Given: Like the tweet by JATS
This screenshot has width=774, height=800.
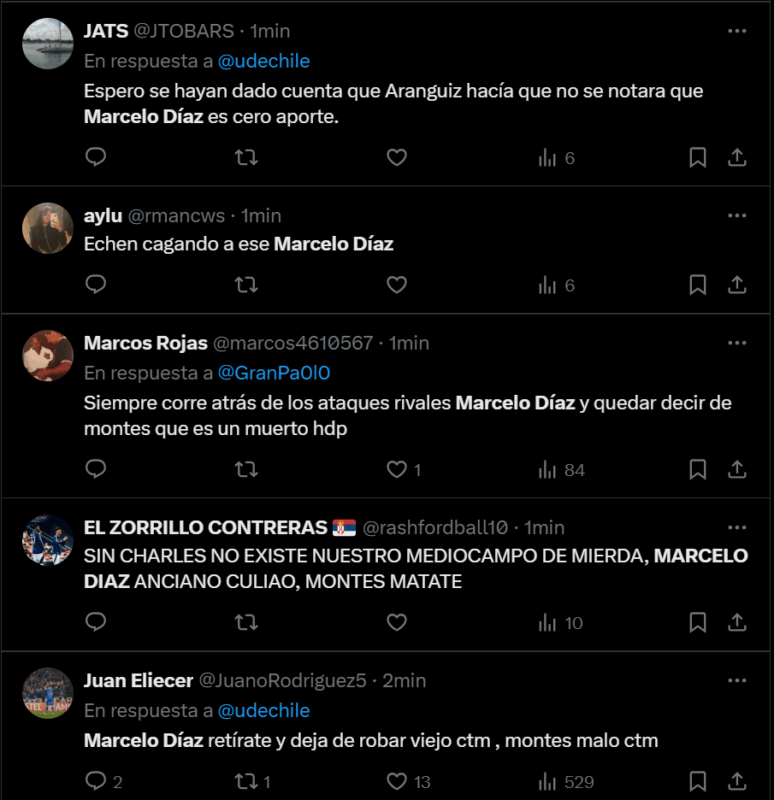Looking at the screenshot, I should [x=397, y=157].
